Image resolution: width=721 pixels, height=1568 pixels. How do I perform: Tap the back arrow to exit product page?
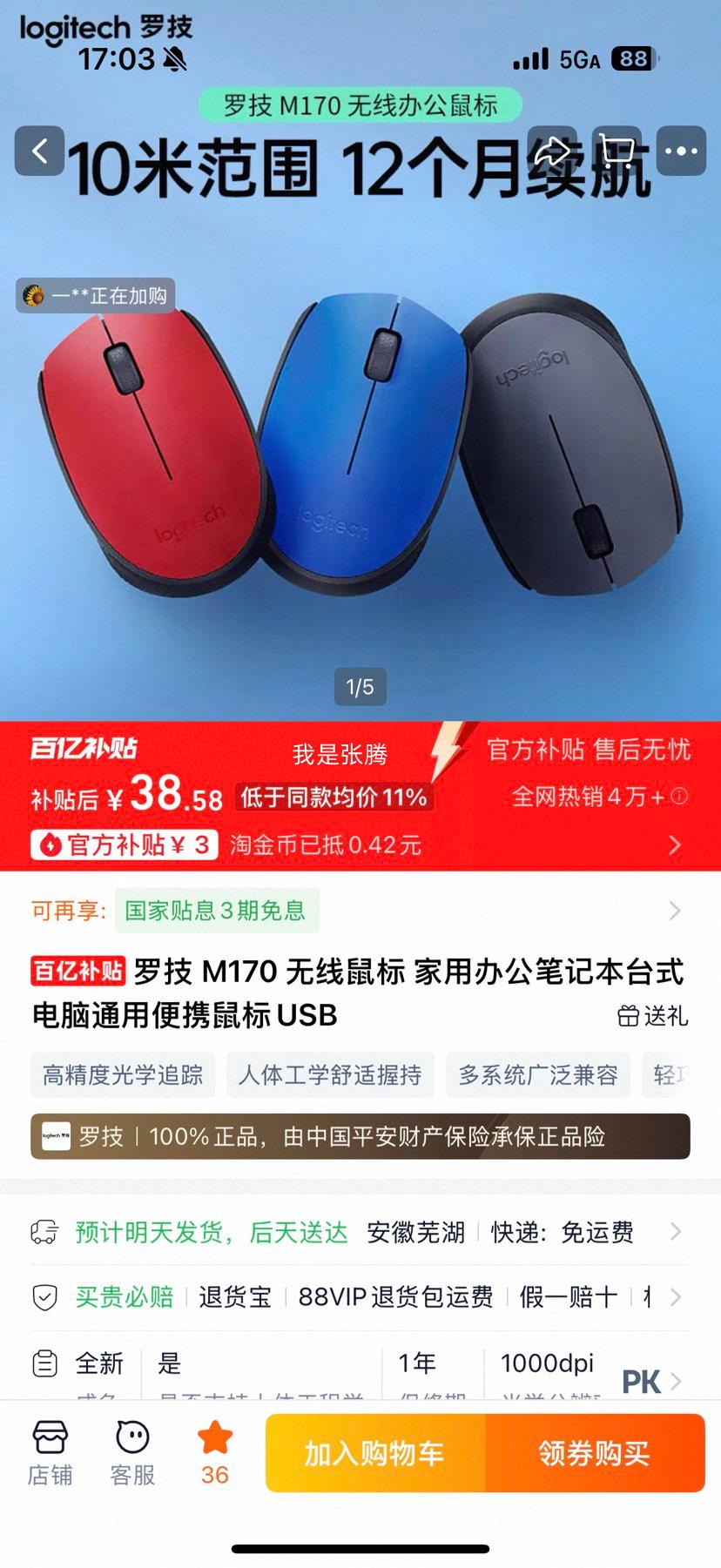click(x=39, y=150)
